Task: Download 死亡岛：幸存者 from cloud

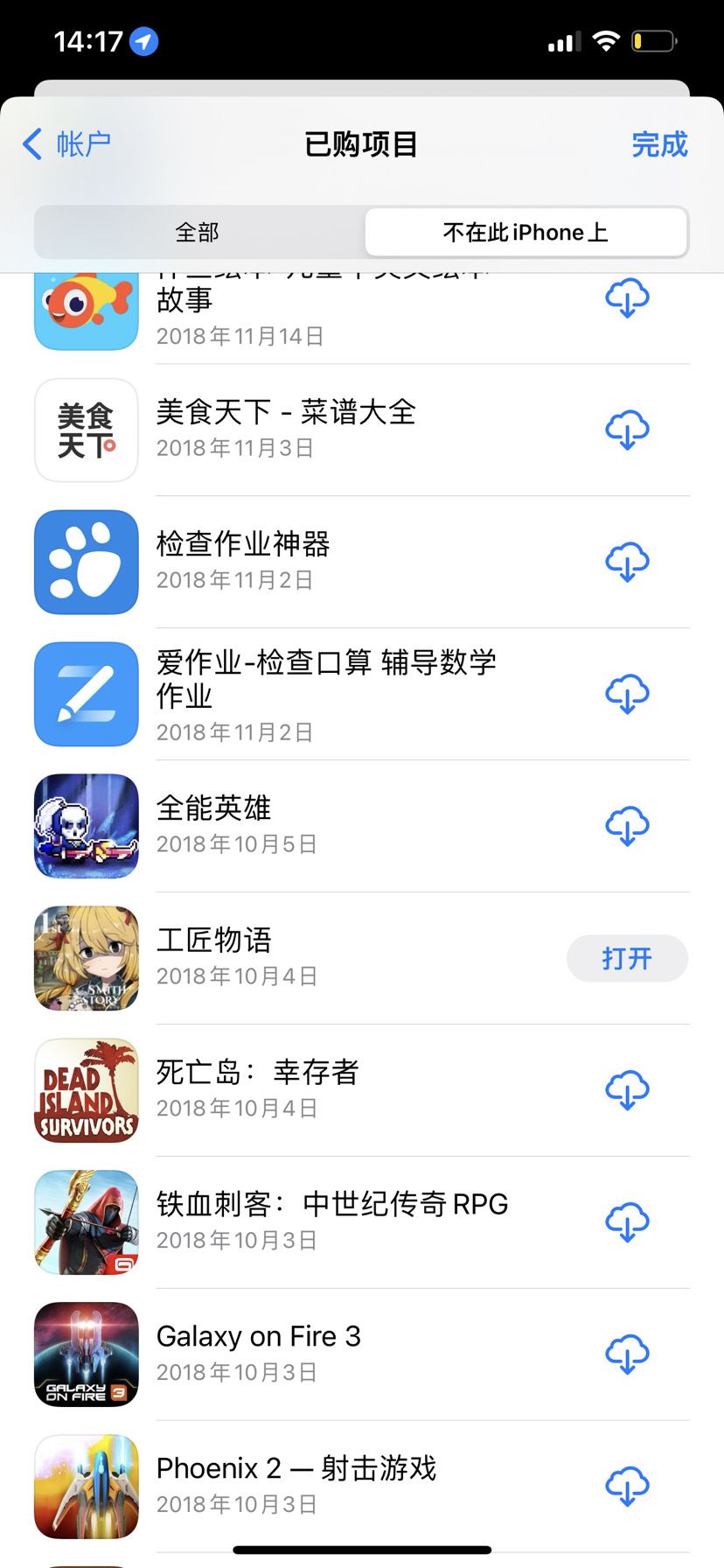Action: coord(627,1090)
